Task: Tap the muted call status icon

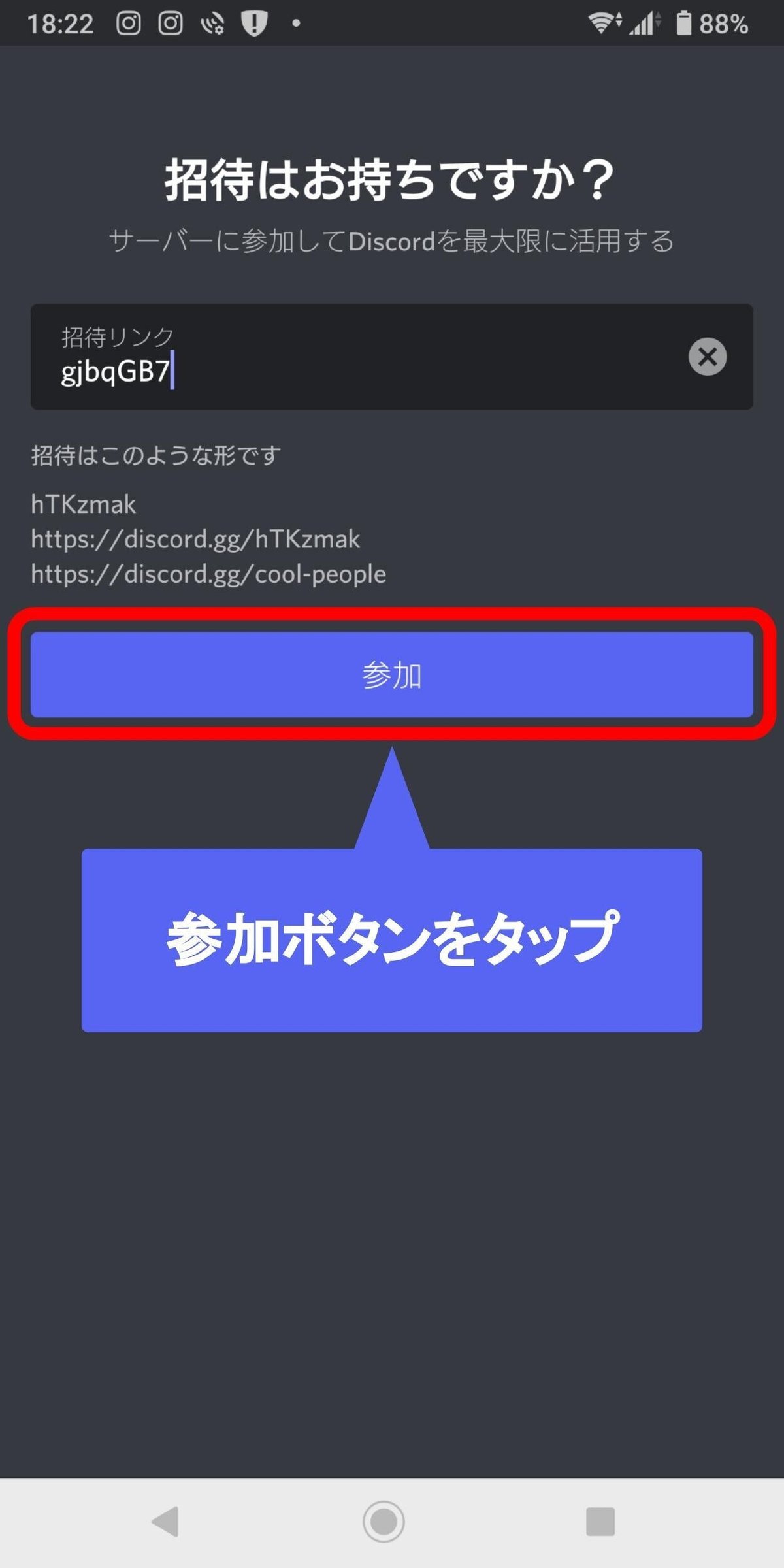Action: point(212,23)
